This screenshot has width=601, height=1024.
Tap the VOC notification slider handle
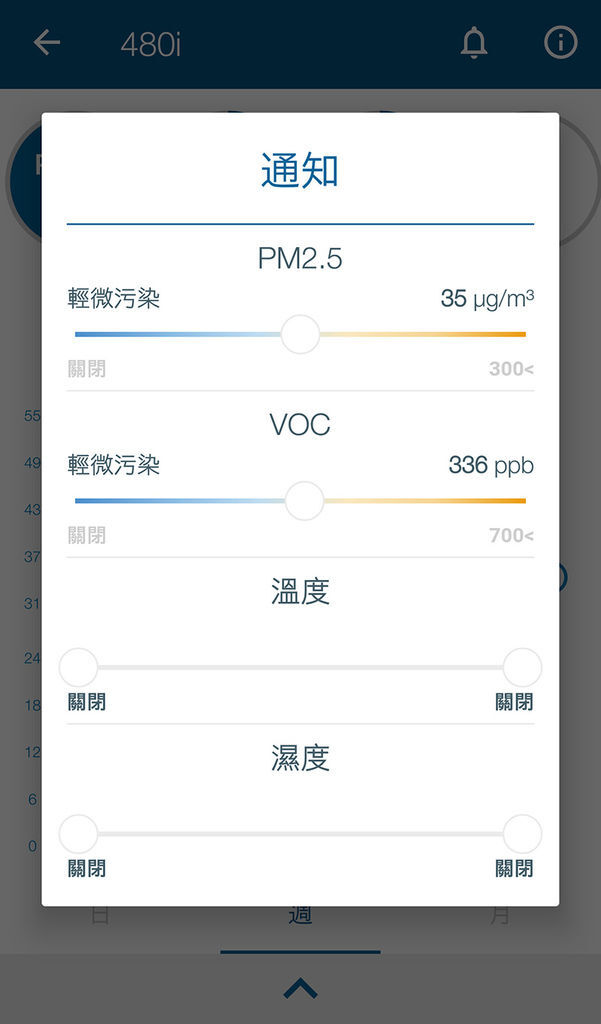pos(304,501)
